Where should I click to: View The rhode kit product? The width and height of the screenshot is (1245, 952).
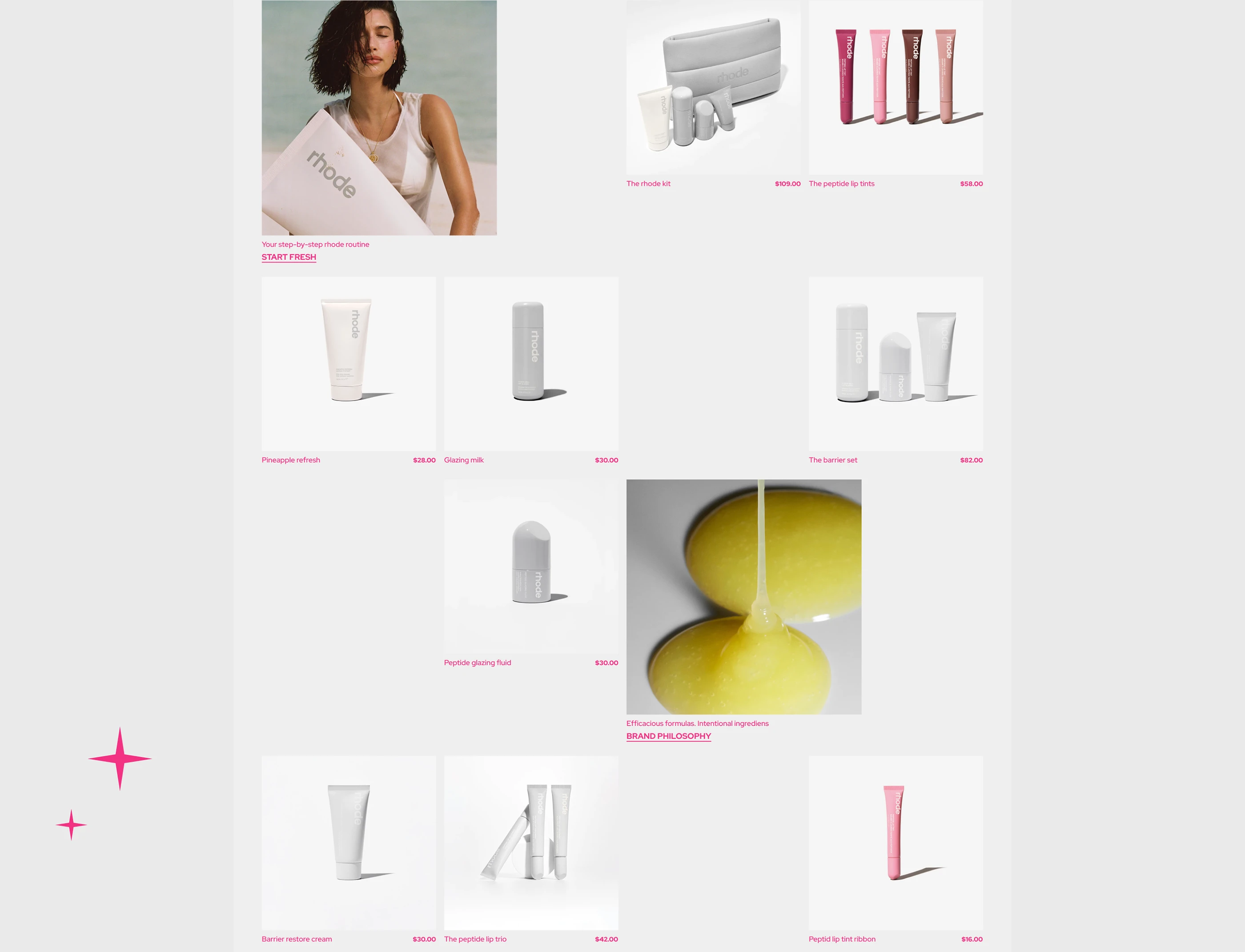[x=713, y=88]
